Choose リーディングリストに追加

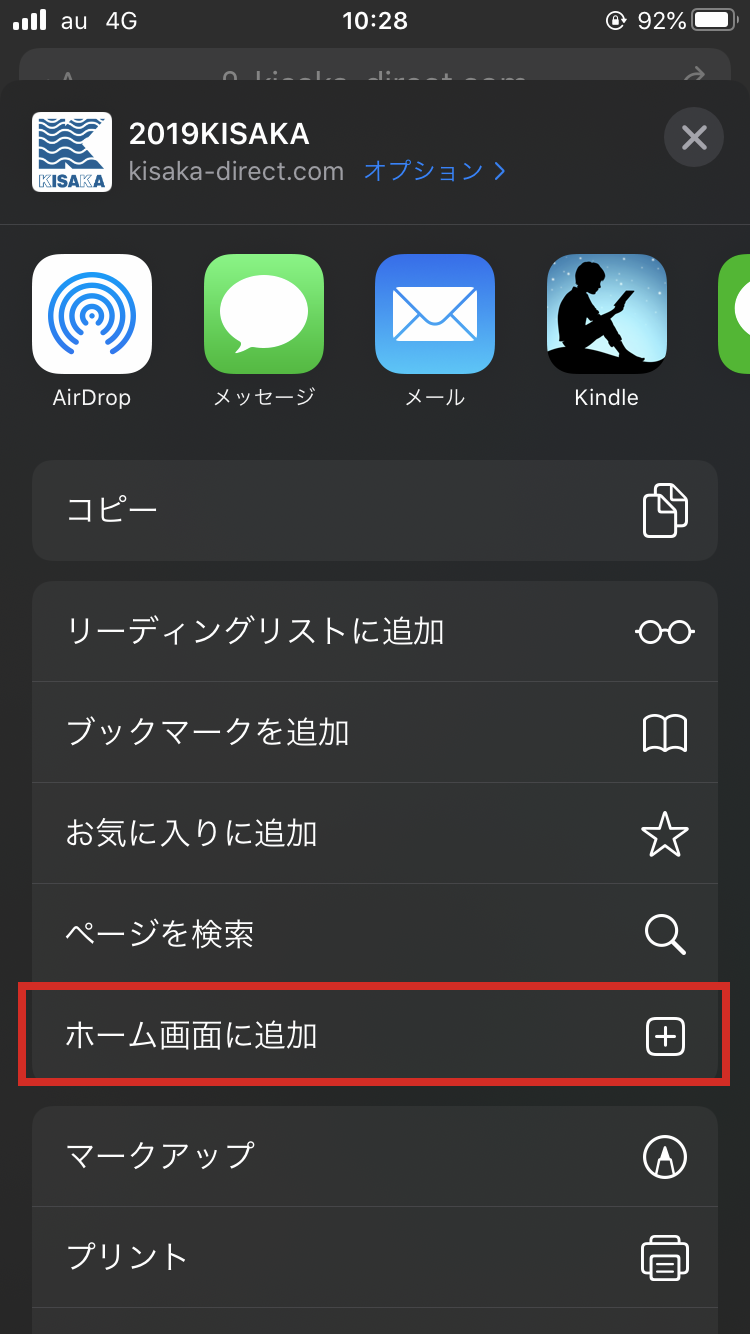click(x=374, y=632)
